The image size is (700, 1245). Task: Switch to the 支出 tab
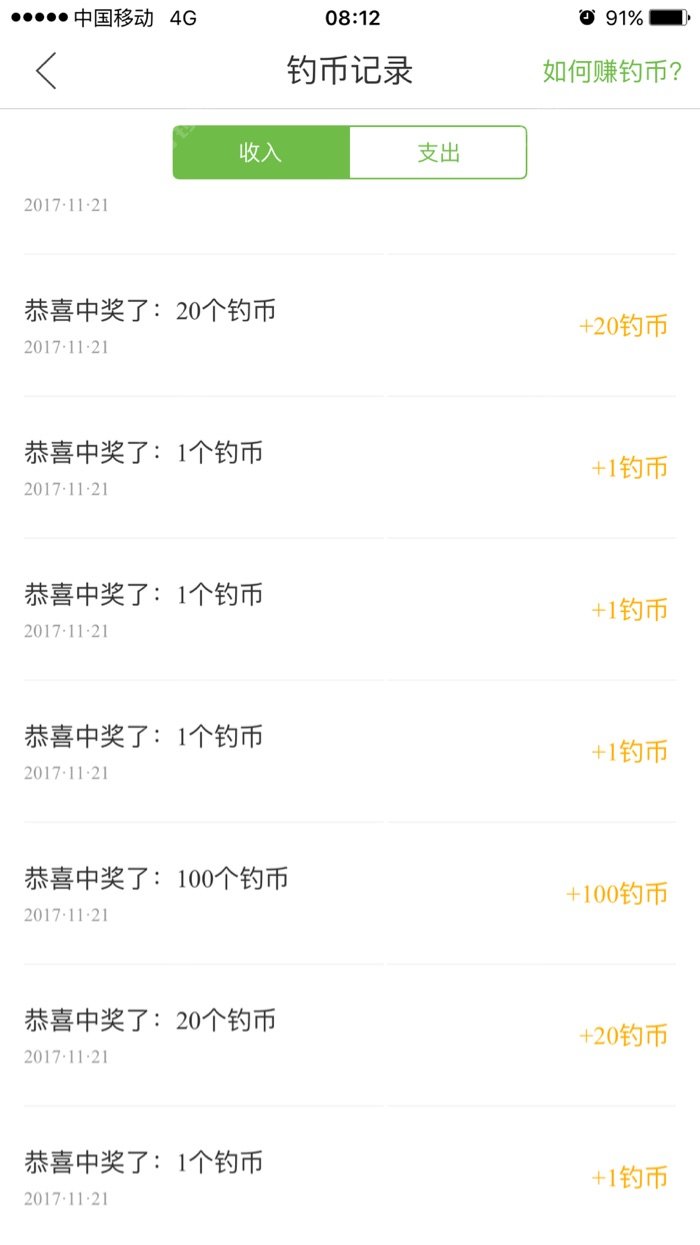coord(438,153)
